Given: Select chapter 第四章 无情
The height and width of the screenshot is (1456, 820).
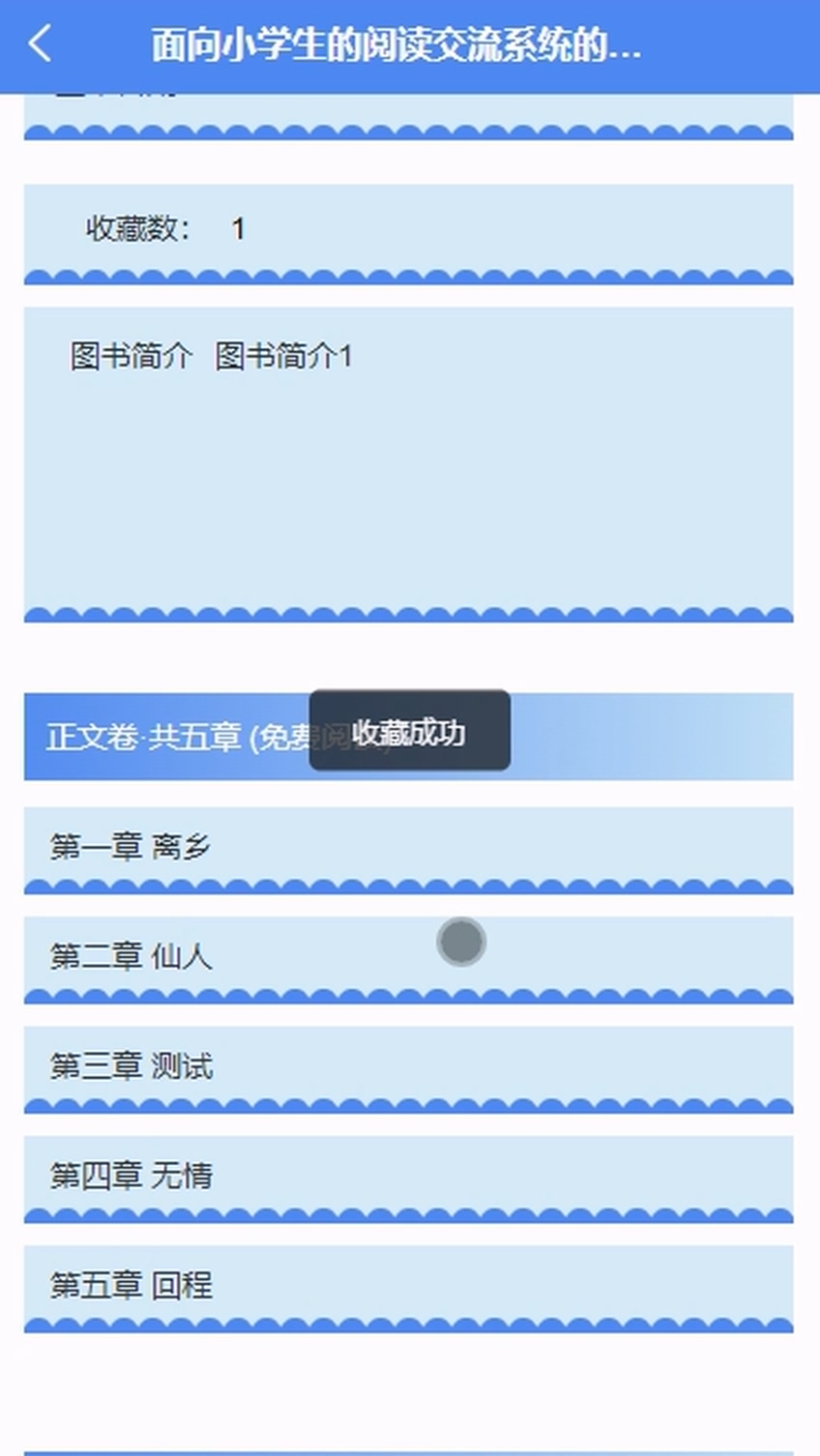Looking at the screenshot, I should pos(408,1179).
